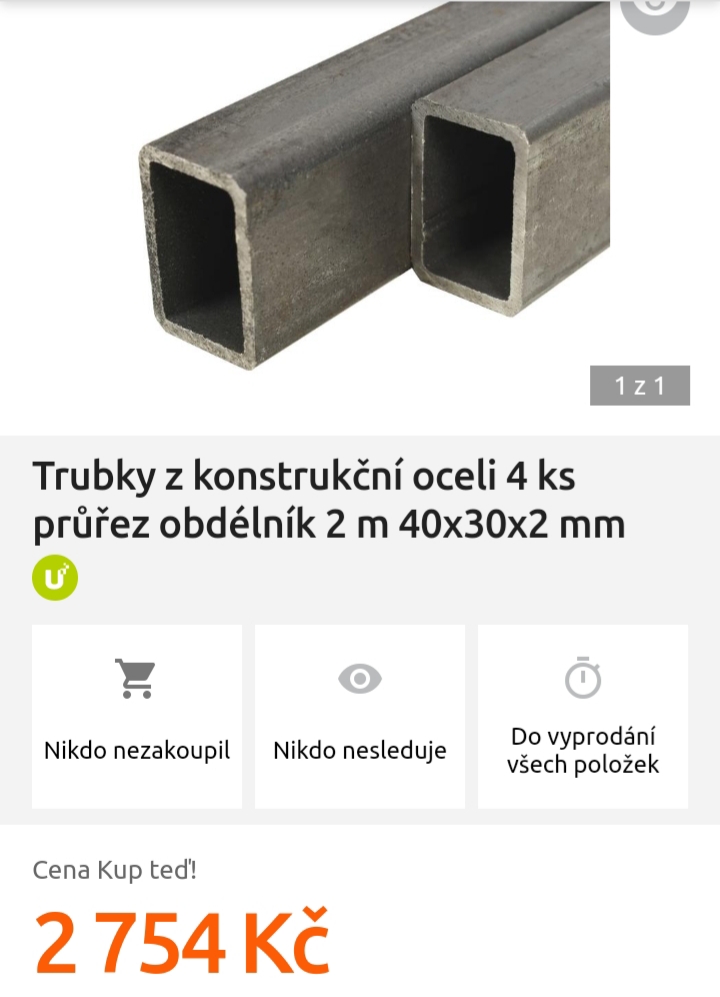This screenshot has width=720, height=997.
Task: Open the green U+ seller badge
Action: coord(55,577)
